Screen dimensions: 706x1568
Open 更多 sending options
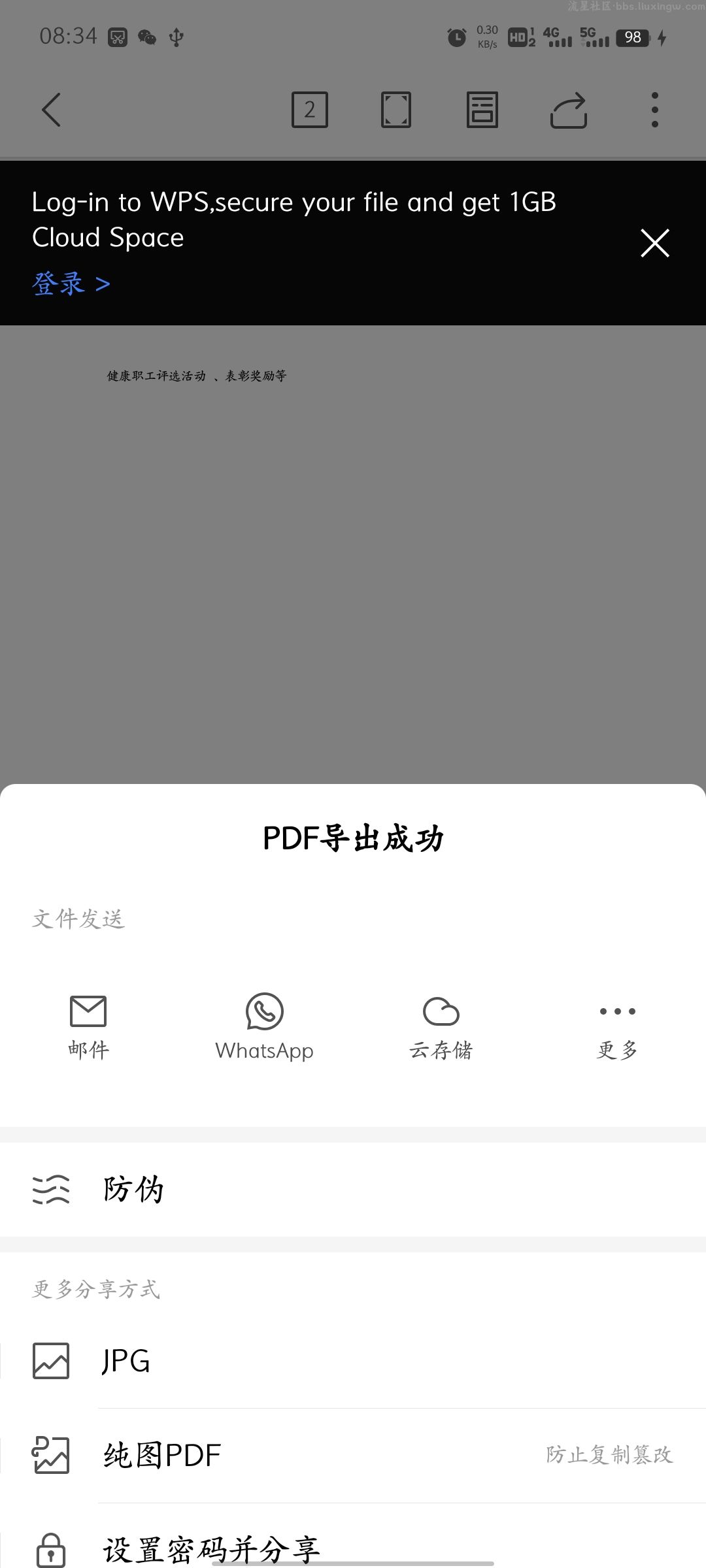click(x=618, y=1027)
